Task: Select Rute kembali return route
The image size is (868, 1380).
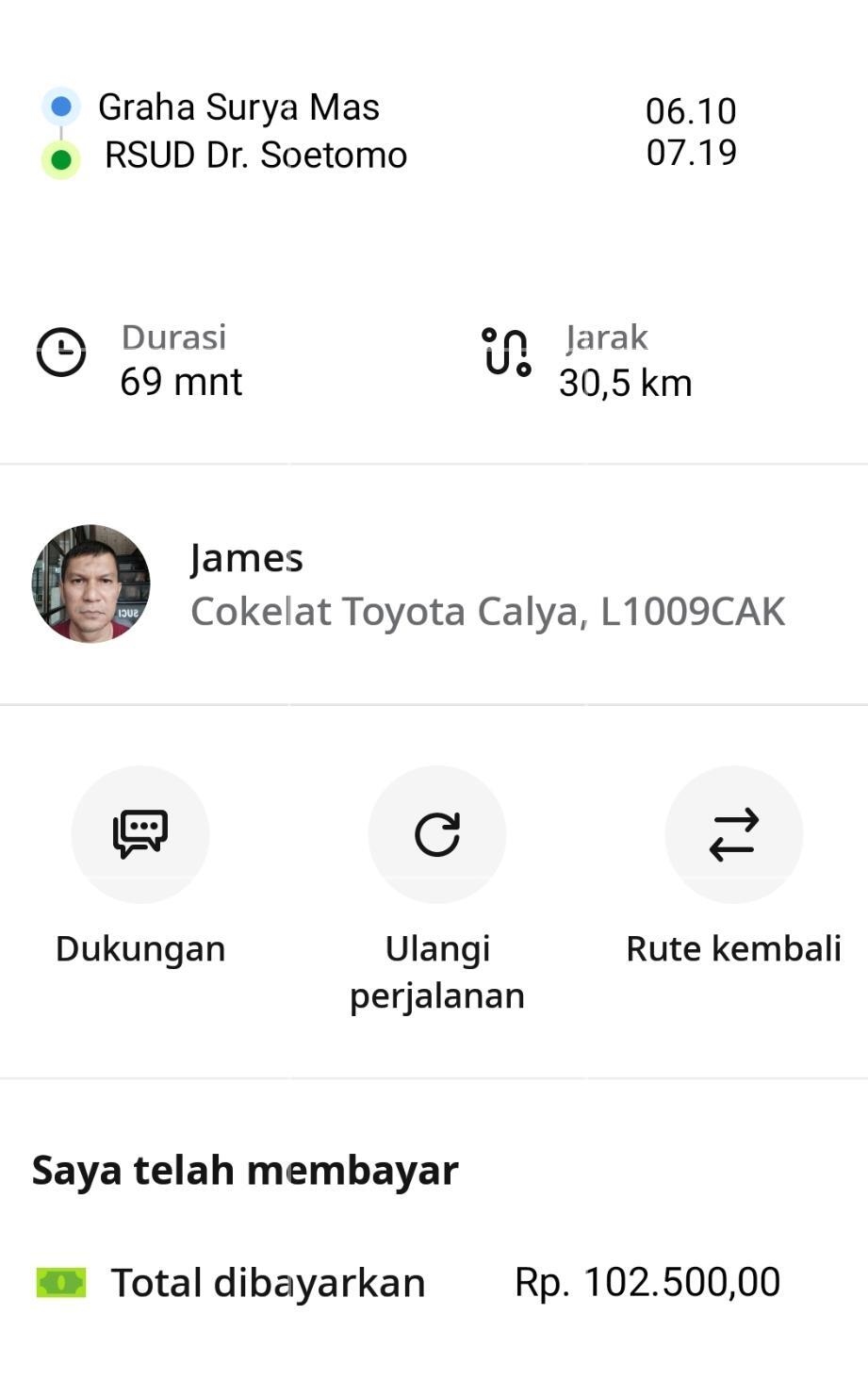Action: point(733,834)
